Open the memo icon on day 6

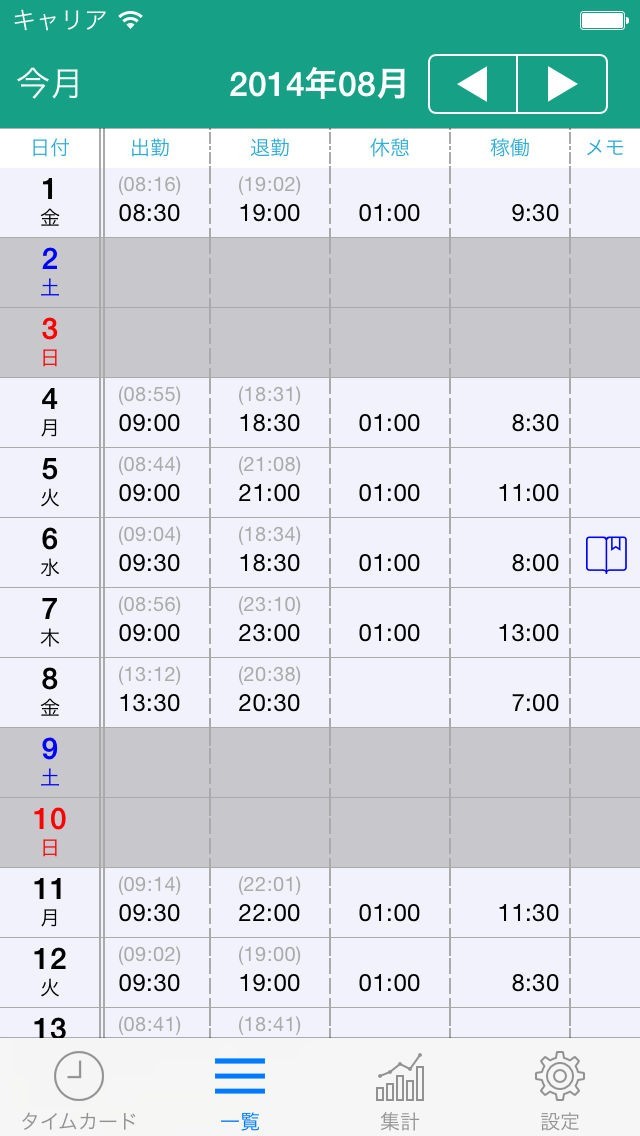[x=606, y=554]
